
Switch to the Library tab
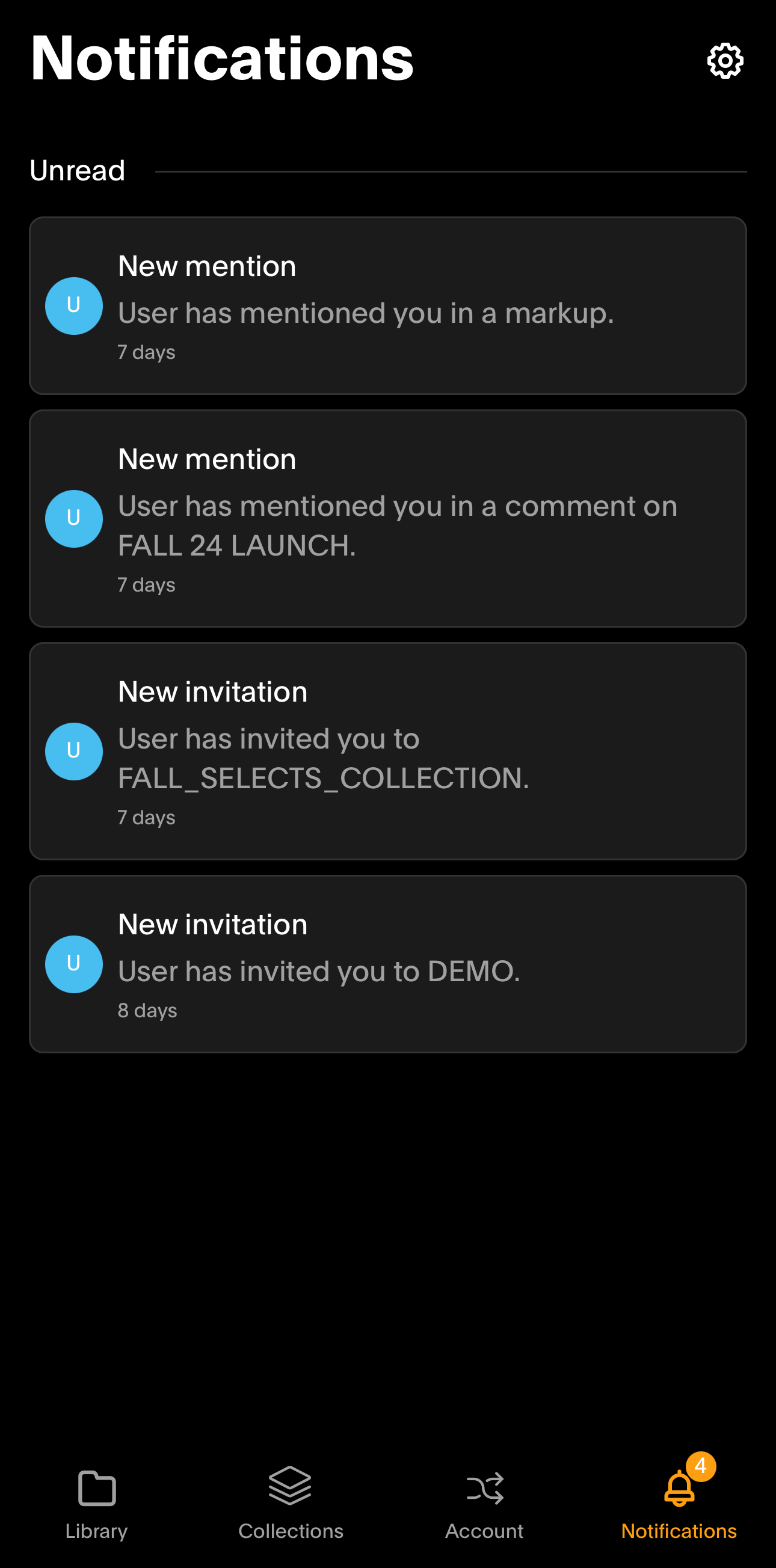point(97,1505)
